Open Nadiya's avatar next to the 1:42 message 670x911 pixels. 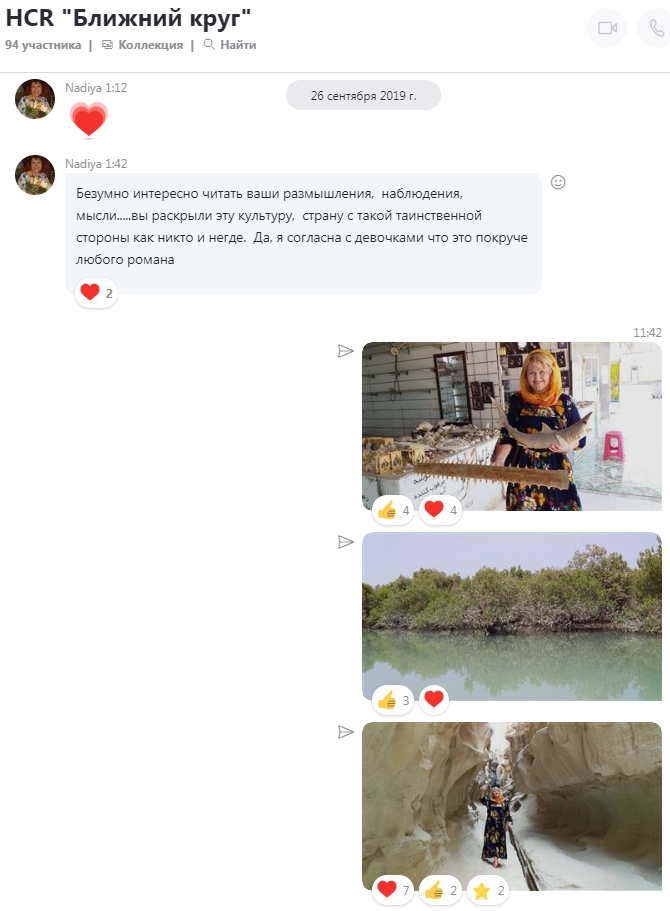pyautogui.click(x=35, y=175)
